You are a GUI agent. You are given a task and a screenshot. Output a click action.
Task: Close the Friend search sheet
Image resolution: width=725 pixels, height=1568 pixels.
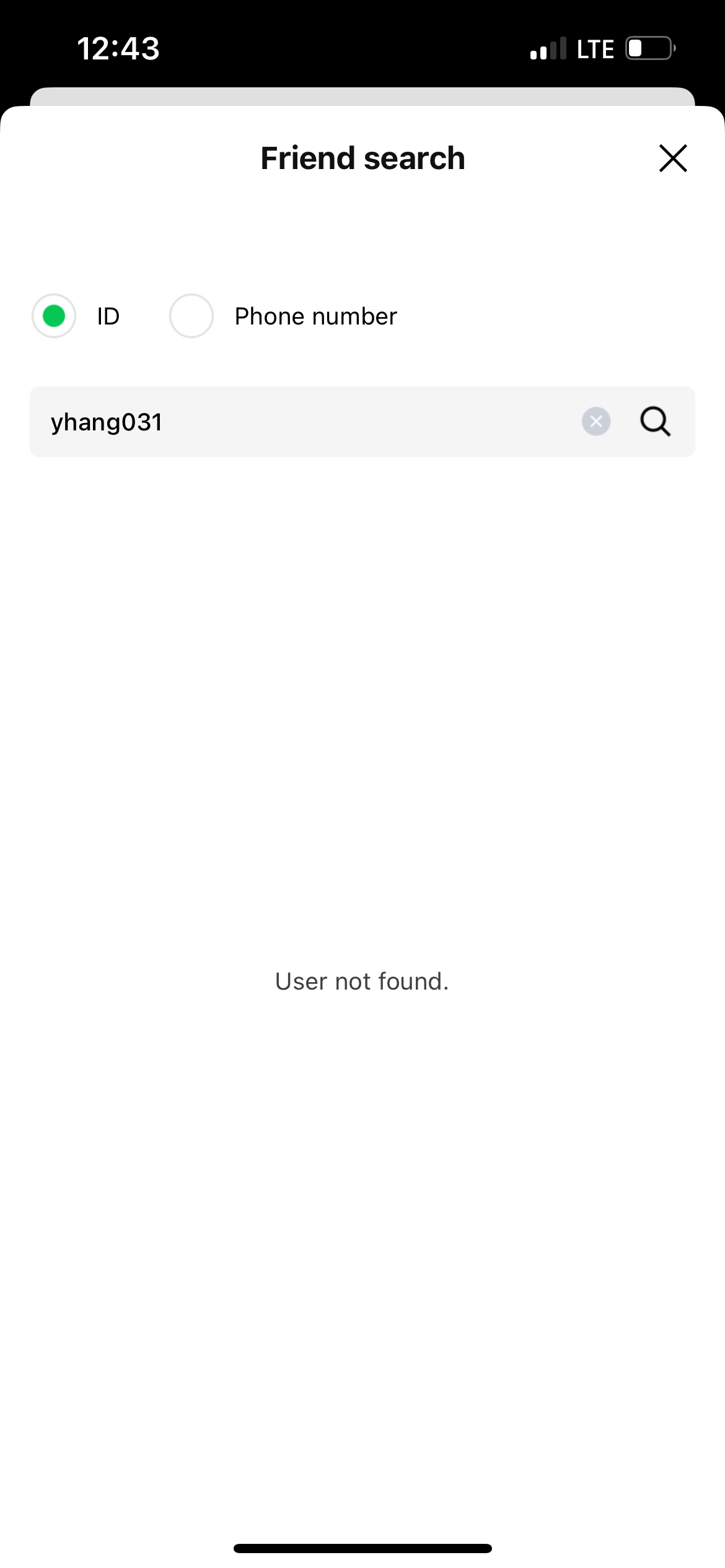tap(673, 158)
